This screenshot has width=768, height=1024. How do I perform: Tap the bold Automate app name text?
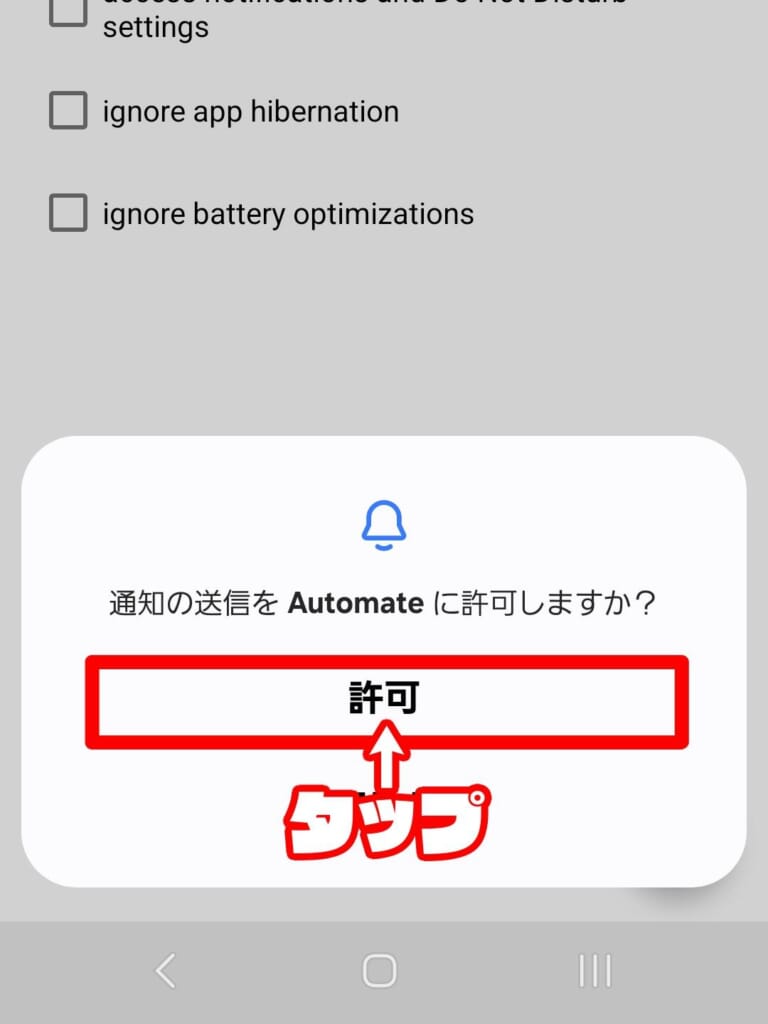(354, 603)
